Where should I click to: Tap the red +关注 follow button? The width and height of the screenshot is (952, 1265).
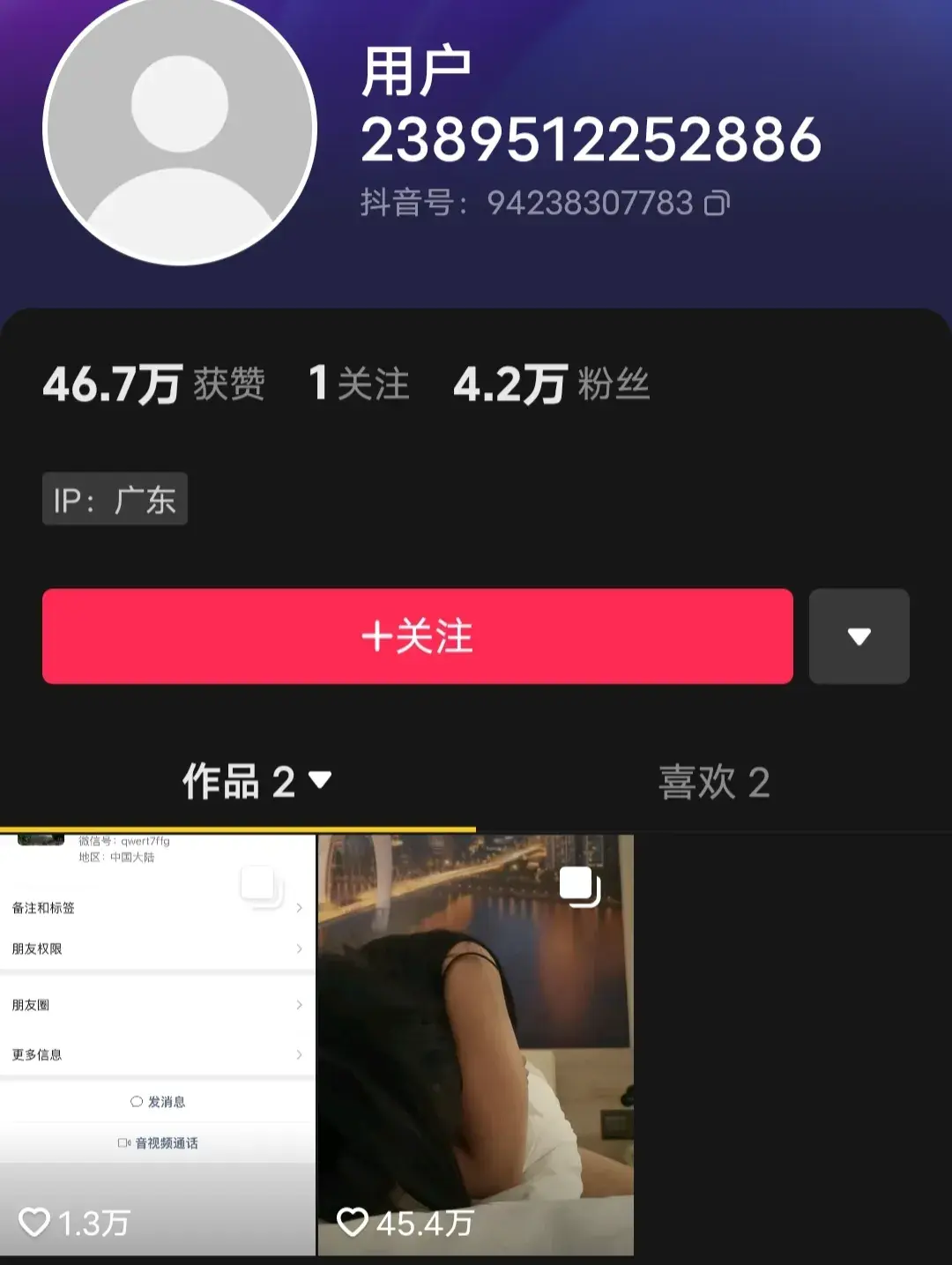(417, 636)
